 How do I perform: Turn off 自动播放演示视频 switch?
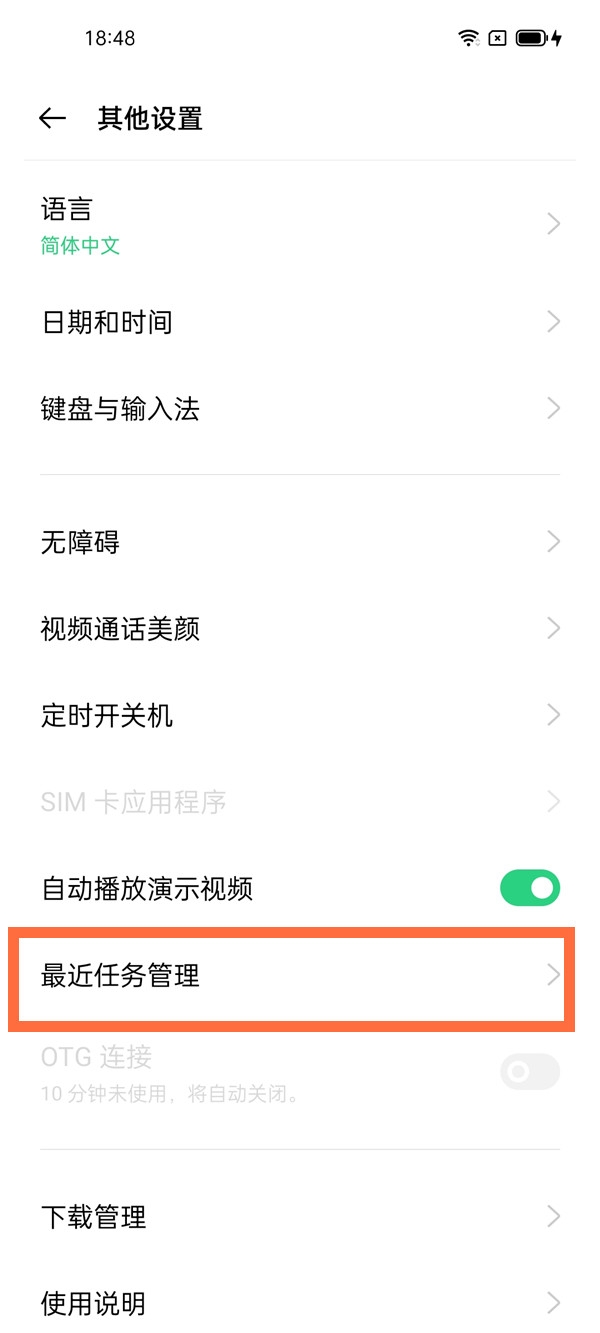coord(529,888)
